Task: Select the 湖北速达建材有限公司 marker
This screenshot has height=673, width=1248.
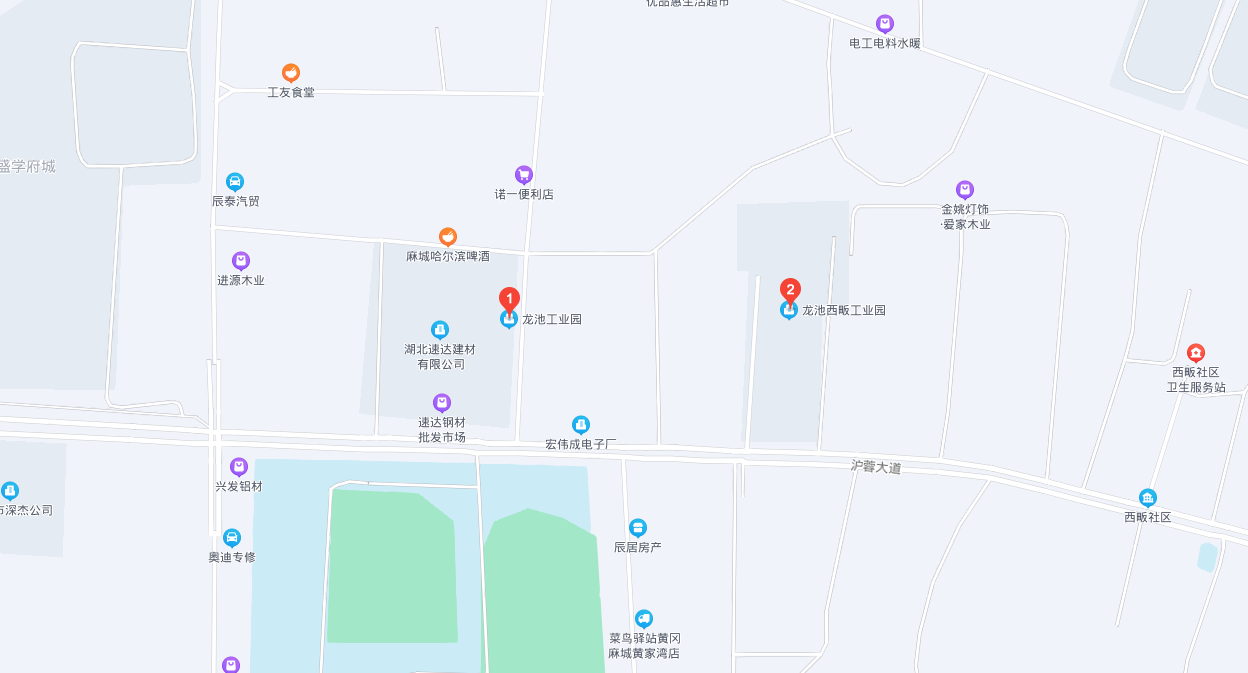Action: pyautogui.click(x=440, y=330)
